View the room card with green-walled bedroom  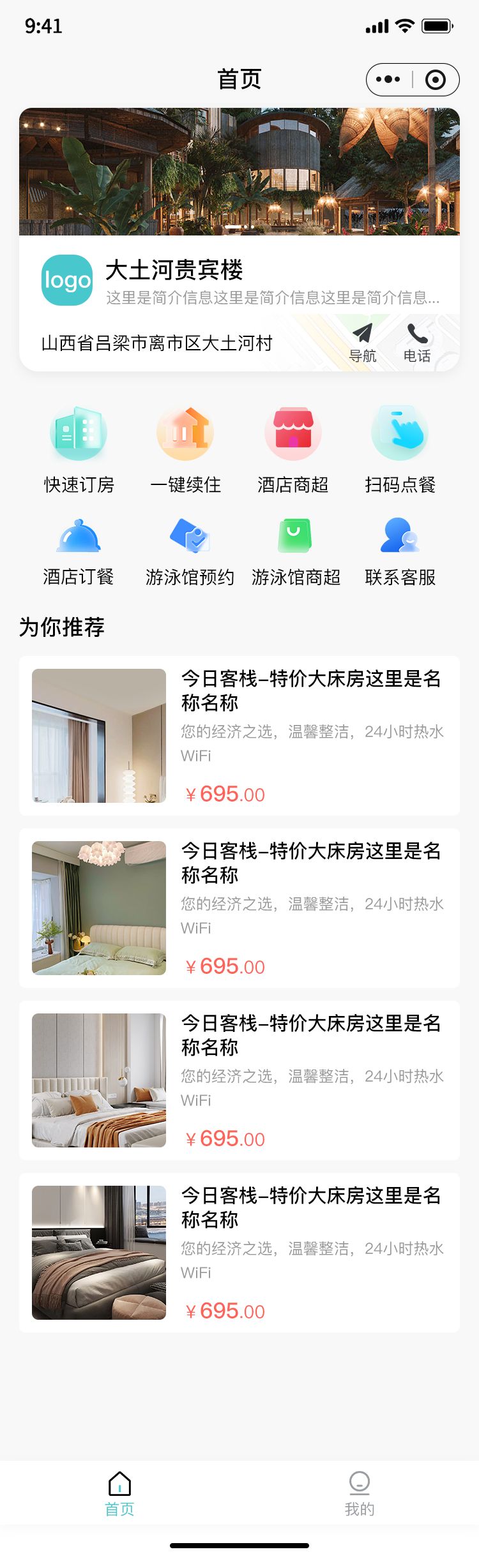pyautogui.click(x=240, y=907)
